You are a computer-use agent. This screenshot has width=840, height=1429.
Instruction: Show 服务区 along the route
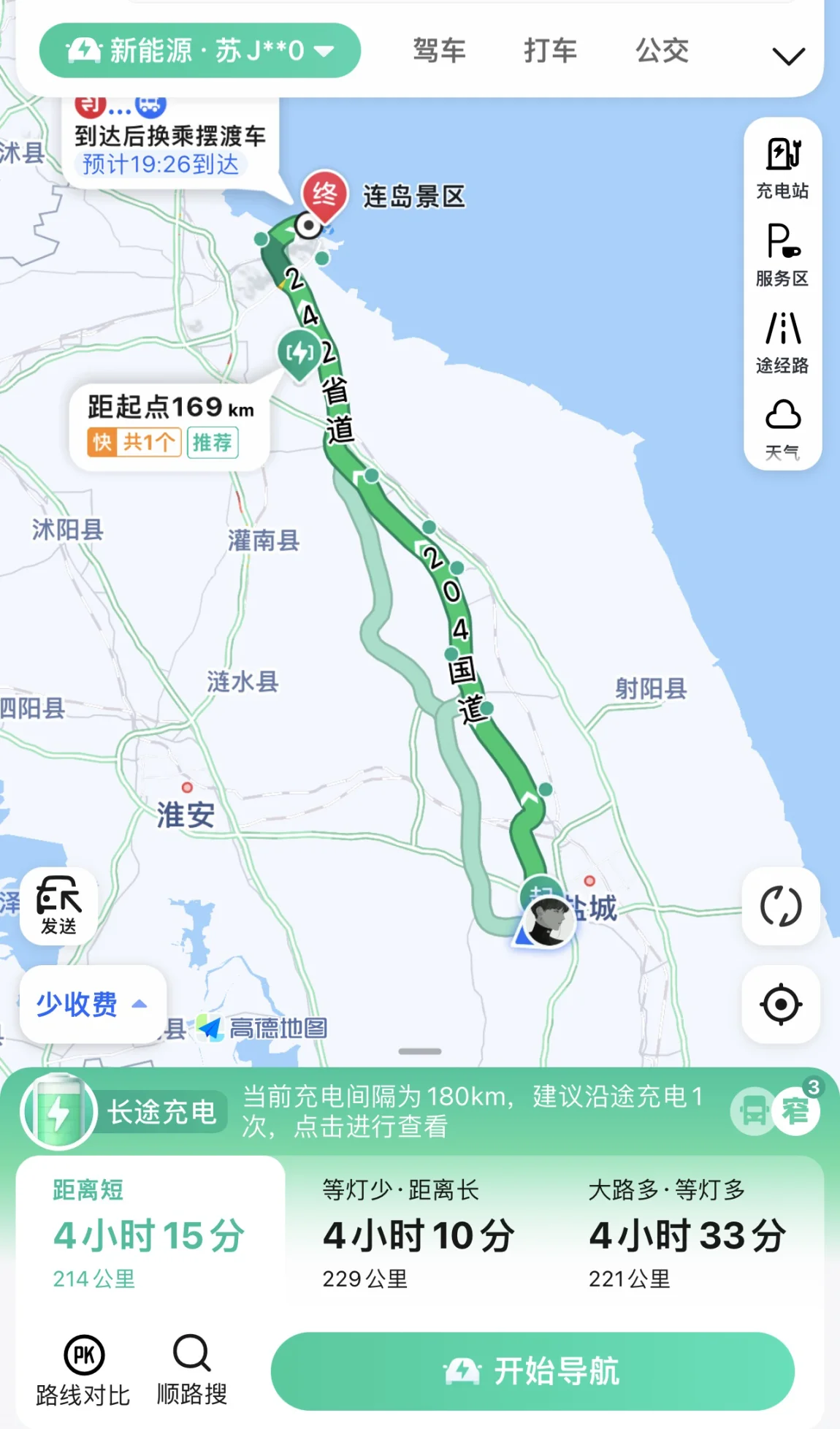(x=782, y=255)
